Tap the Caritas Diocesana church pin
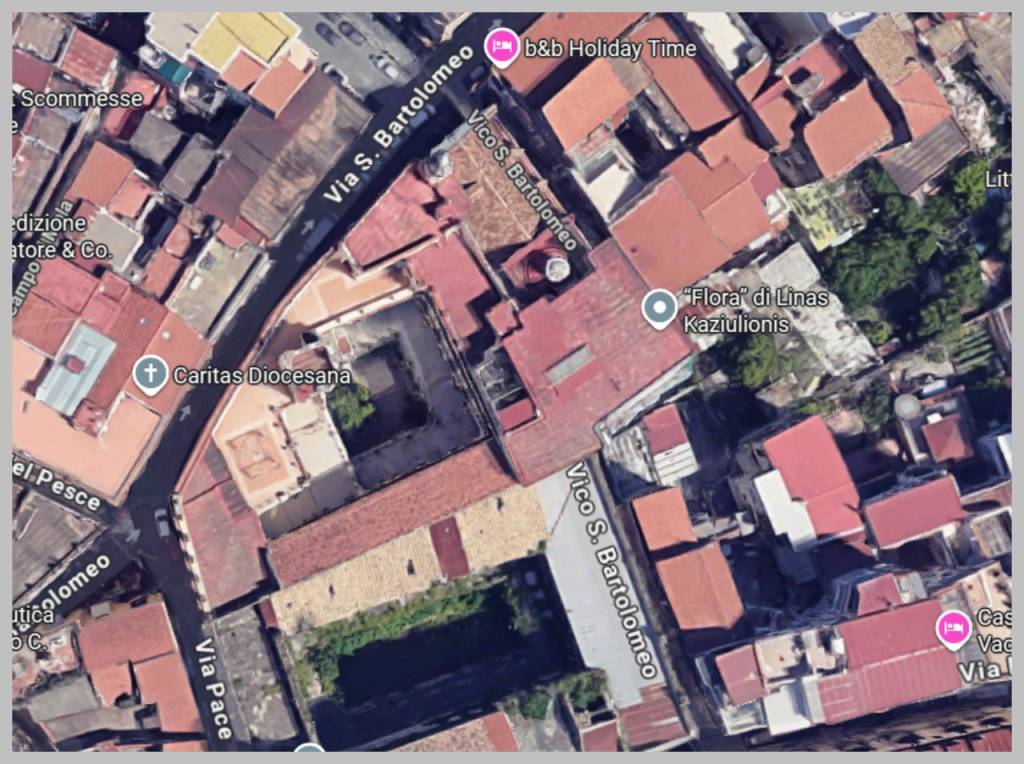Screen dimensions: 1024x764 [150, 375]
